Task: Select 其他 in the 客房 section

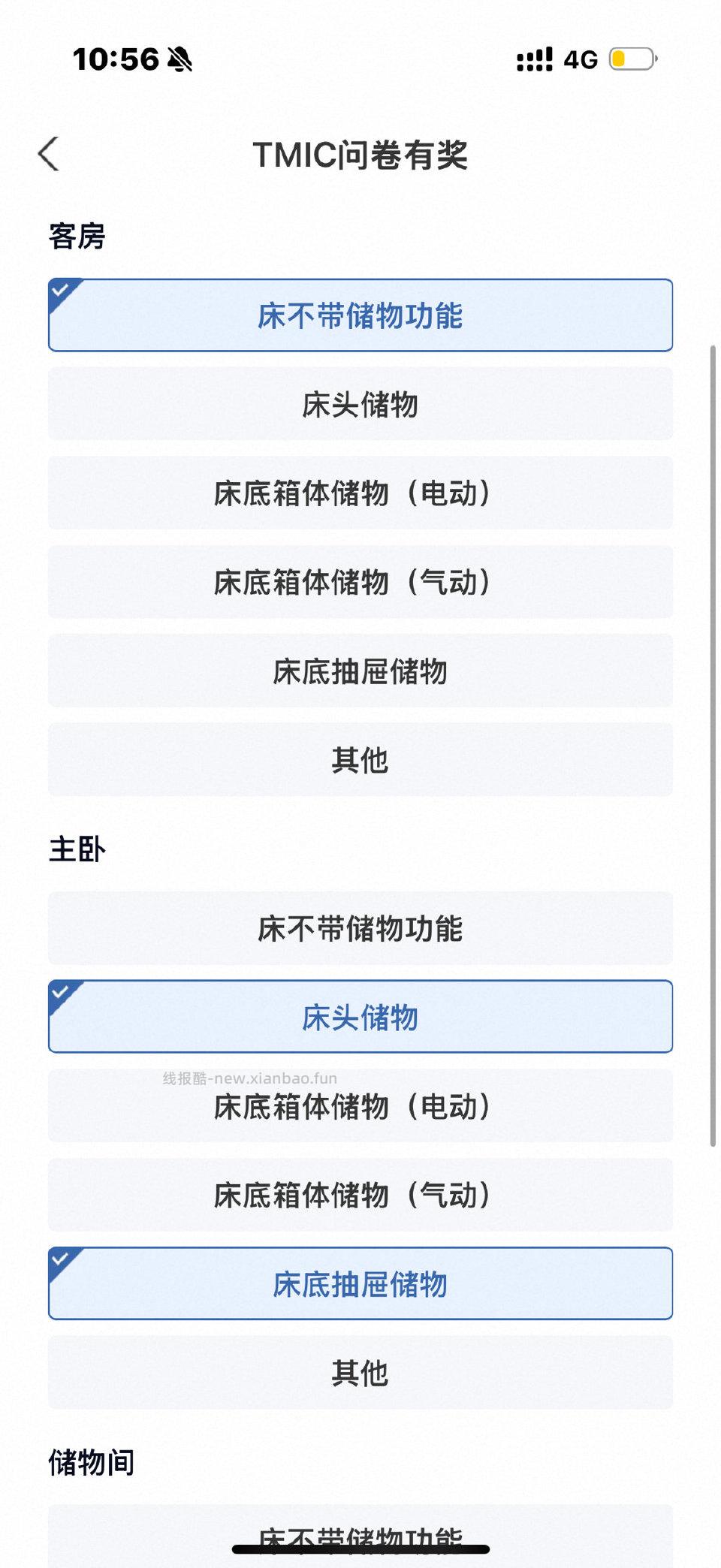Action: click(360, 759)
